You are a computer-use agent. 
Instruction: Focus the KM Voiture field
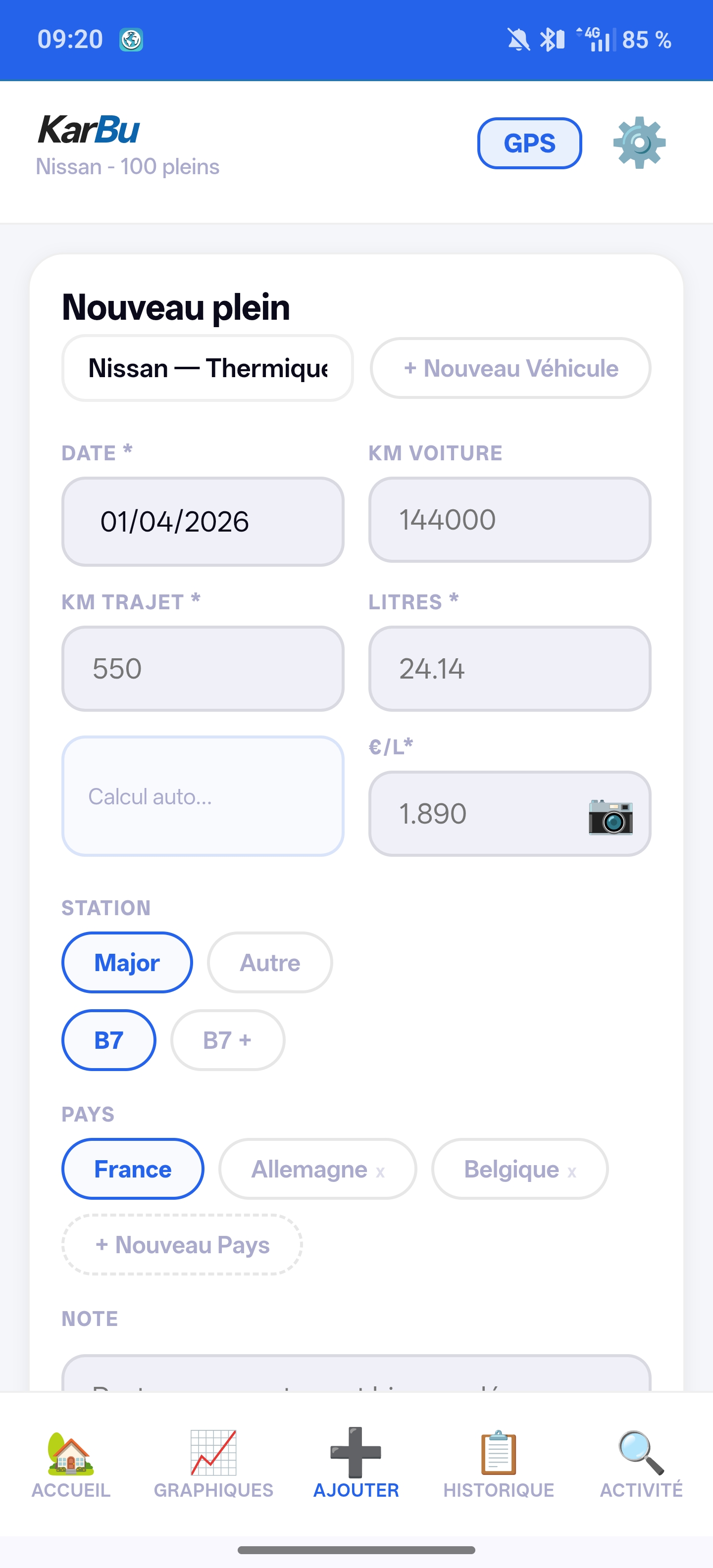509,520
